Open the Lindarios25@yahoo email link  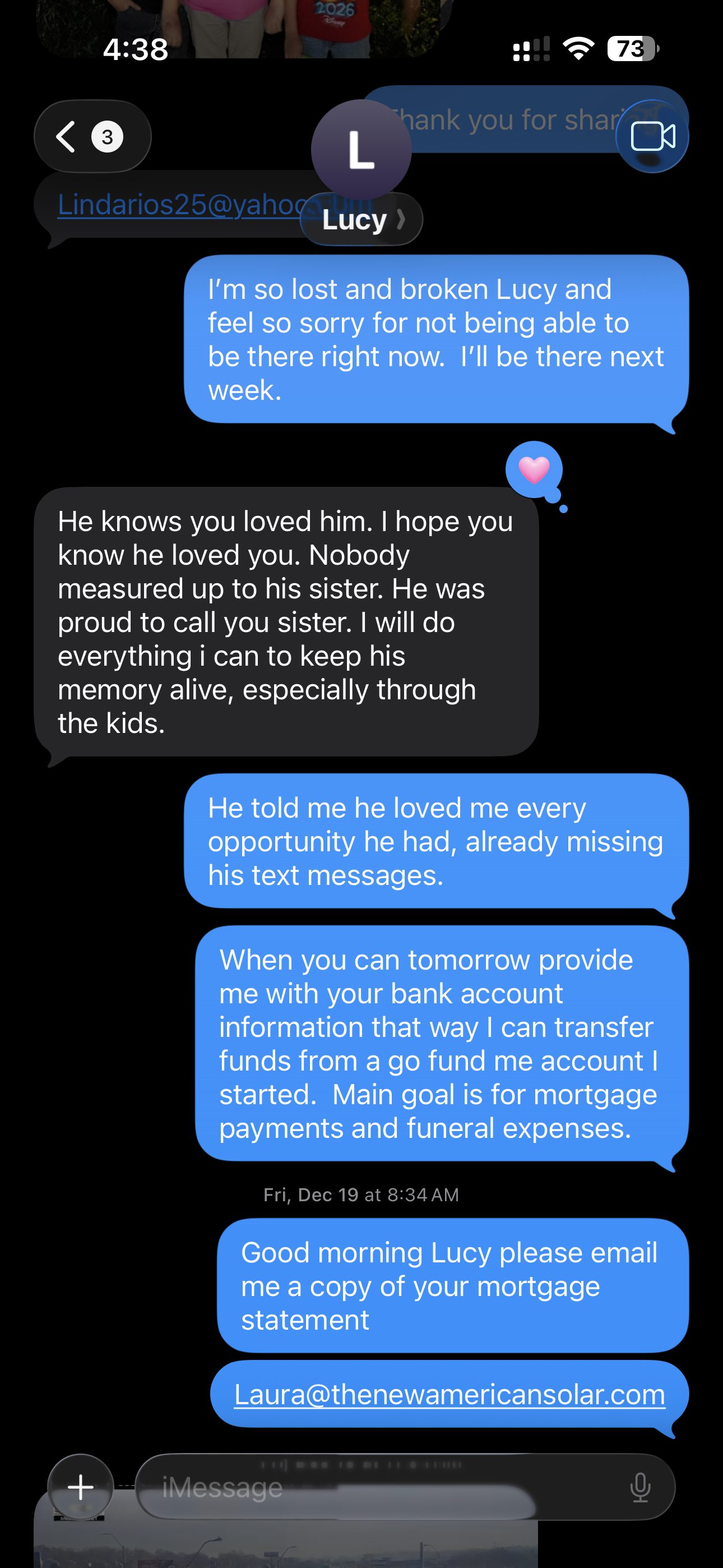click(183, 205)
